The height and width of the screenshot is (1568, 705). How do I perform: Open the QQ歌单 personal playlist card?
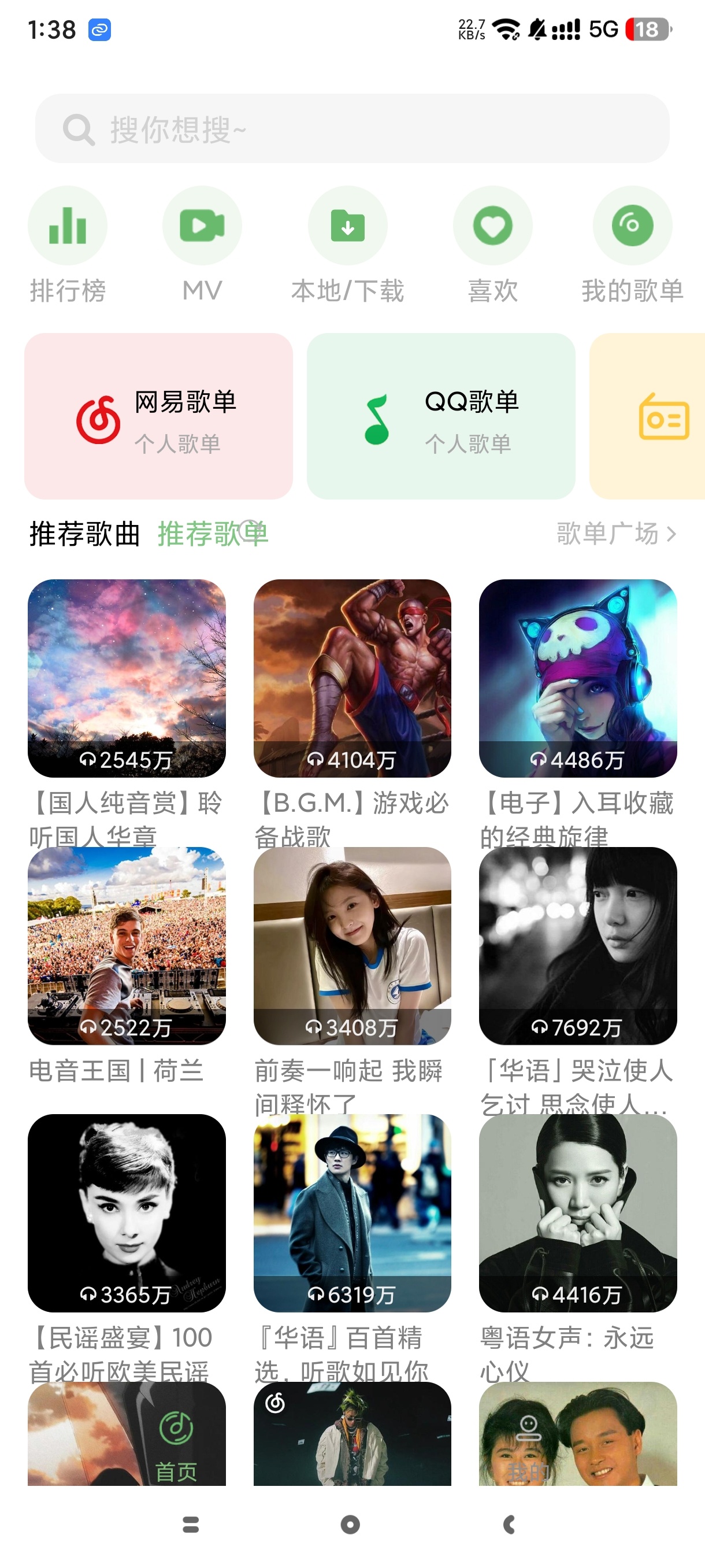tap(440, 416)
